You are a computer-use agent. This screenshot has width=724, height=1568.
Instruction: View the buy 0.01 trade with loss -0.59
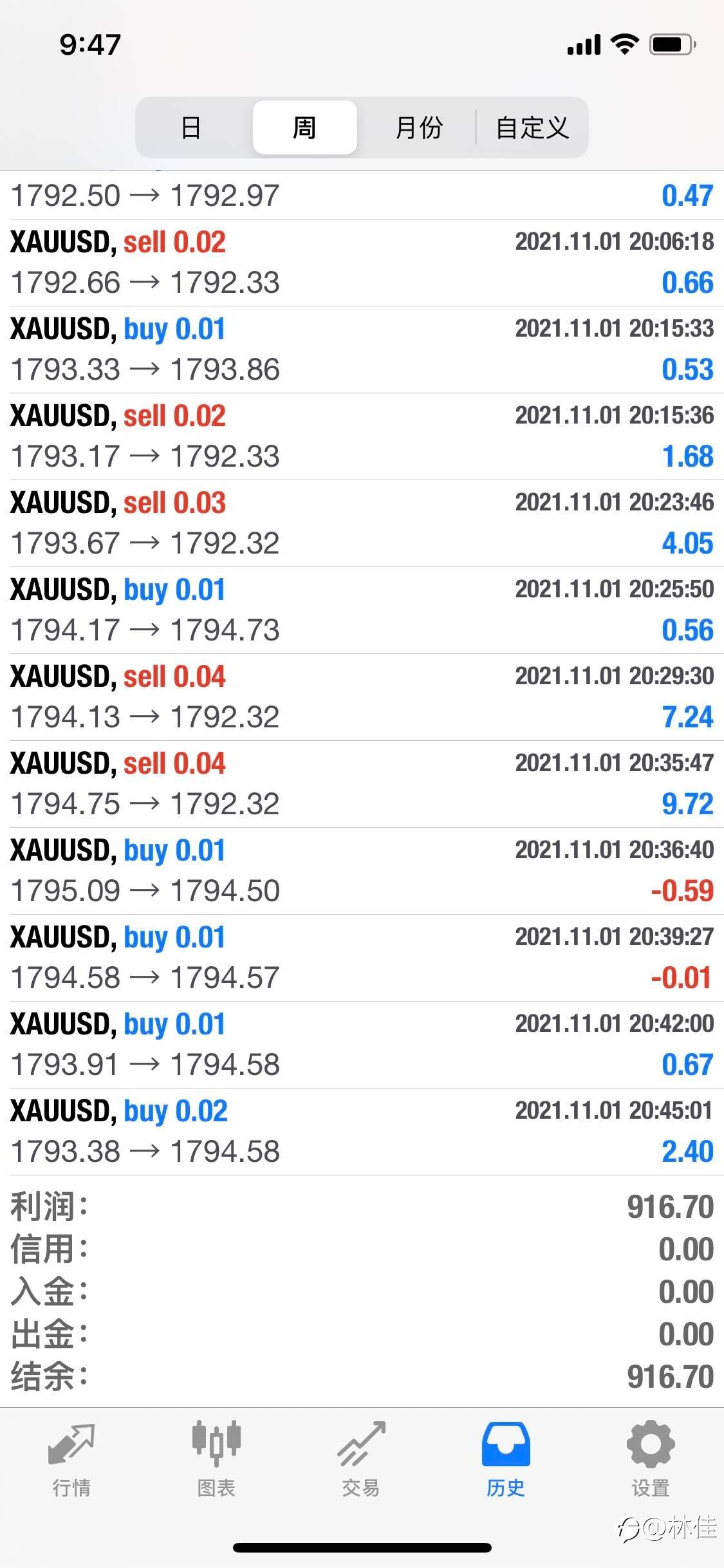coord(362,871)
